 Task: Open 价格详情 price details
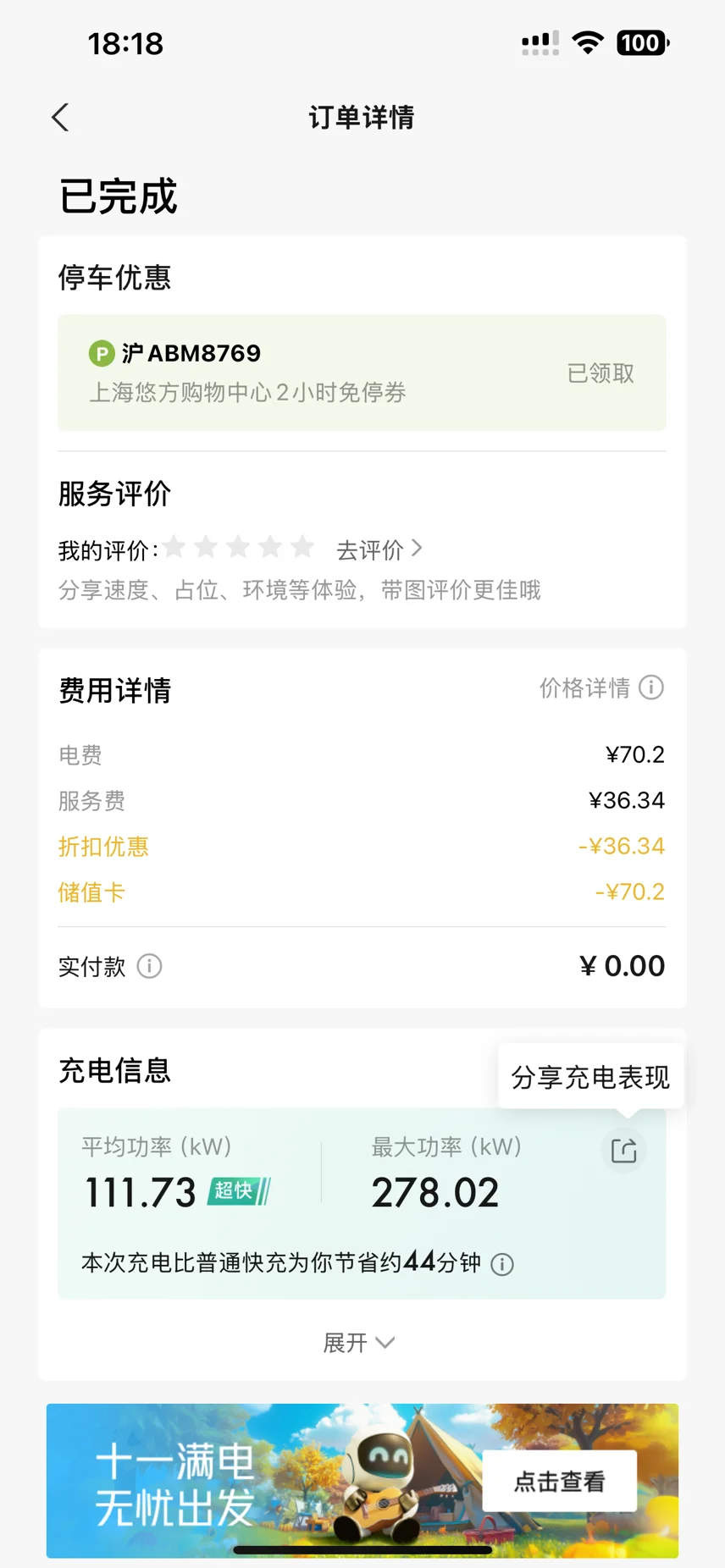pyautogui.click(x=602, y=687)
